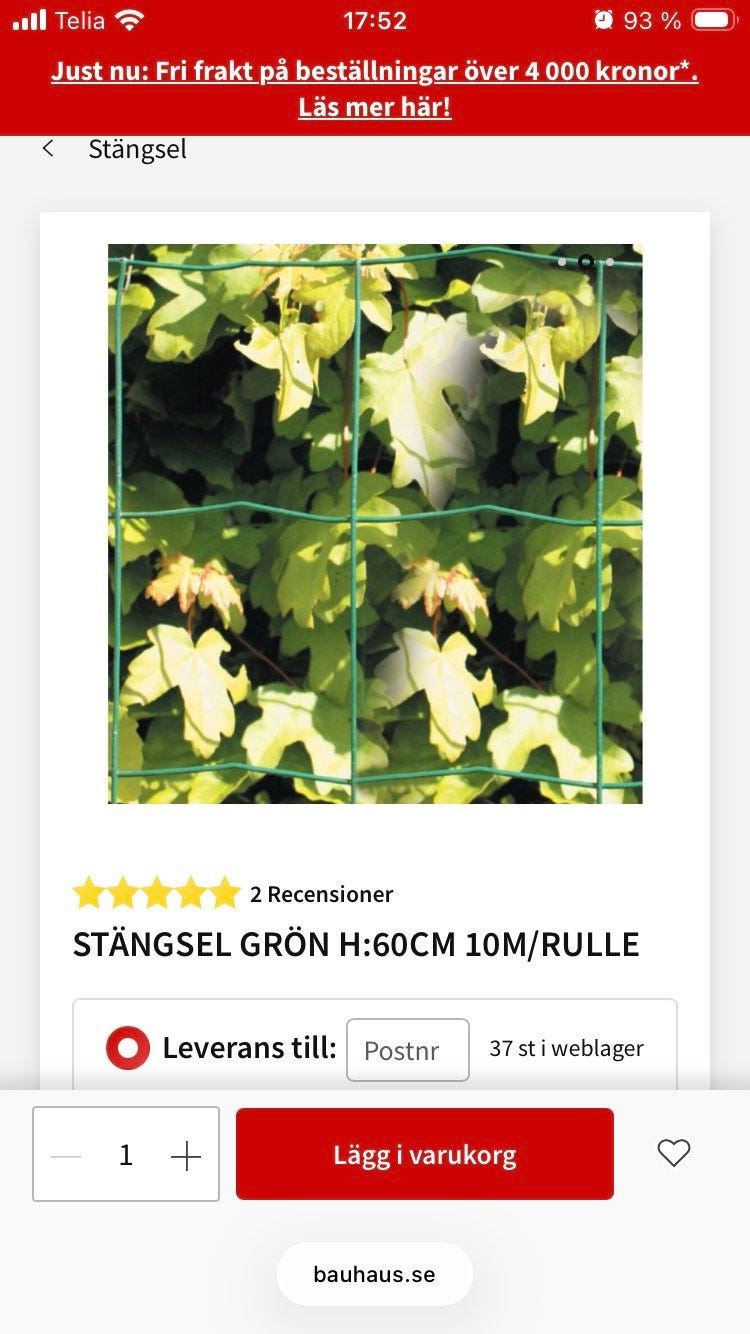Image resolution: width=750 pixels, height=1334 pixels.
Task: Collapse the product page via back arrow
Action: (x=49, y=148)
